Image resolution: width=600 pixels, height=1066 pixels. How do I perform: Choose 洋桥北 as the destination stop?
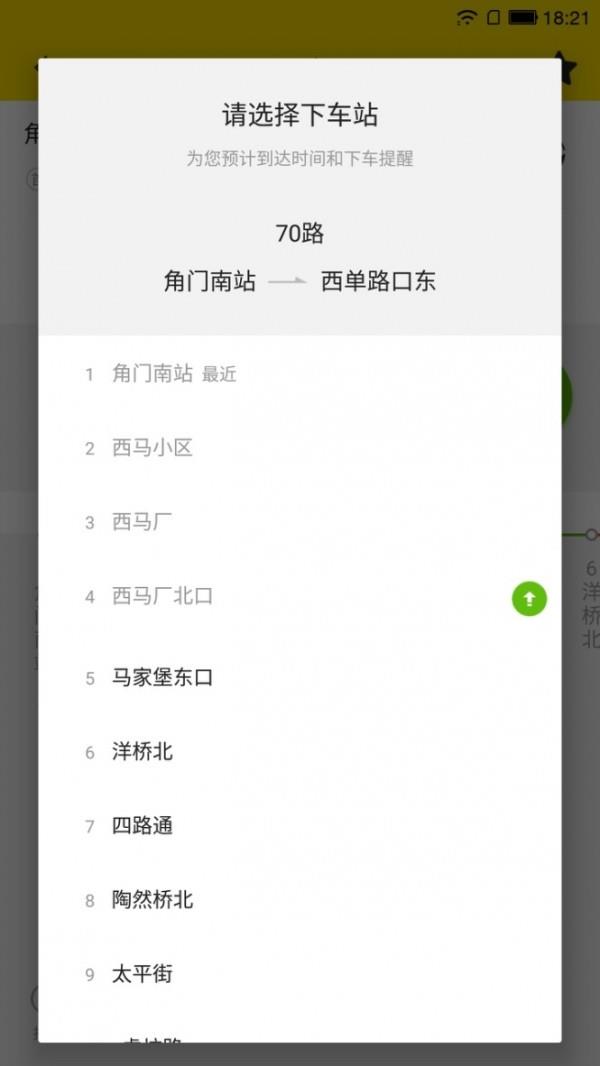coord(143,752)
